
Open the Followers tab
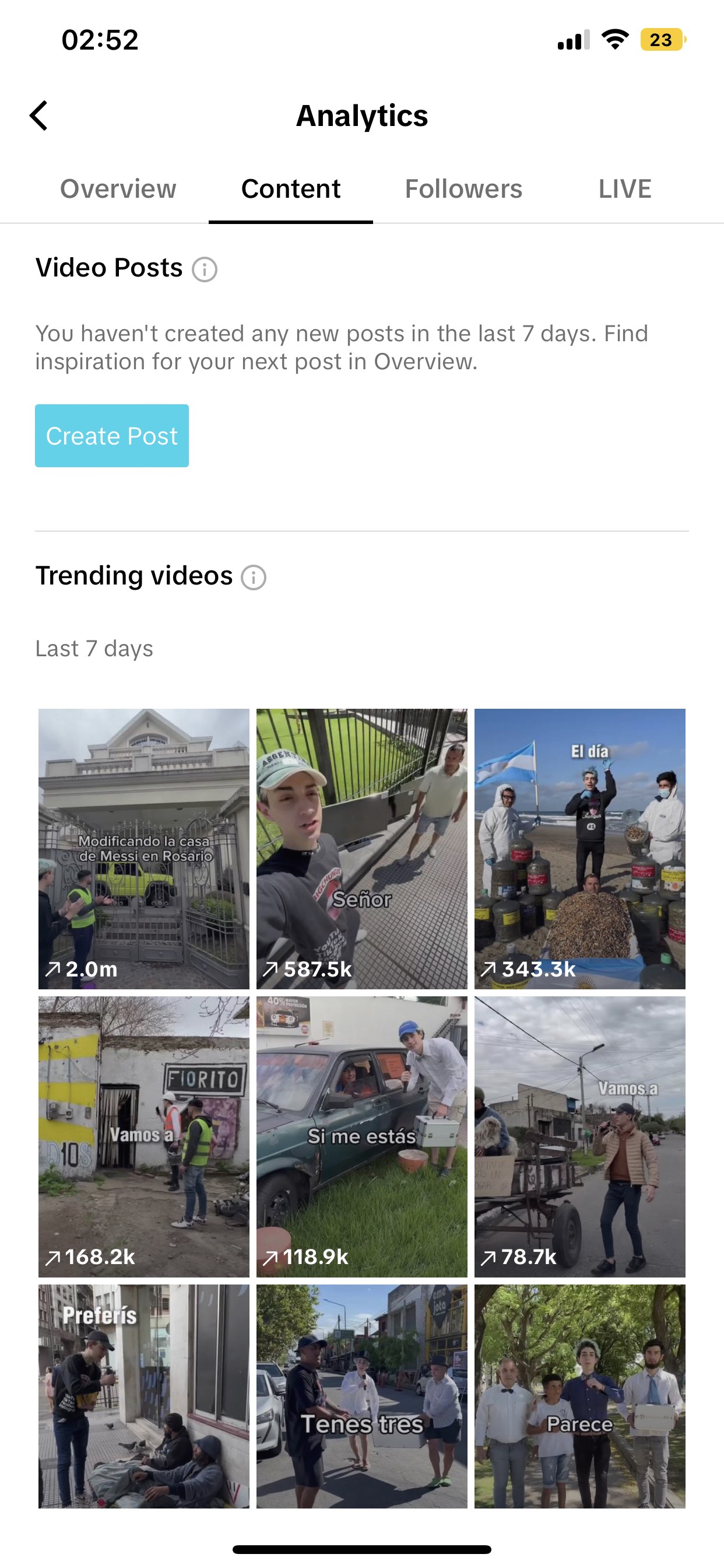(x=463, y=188)
